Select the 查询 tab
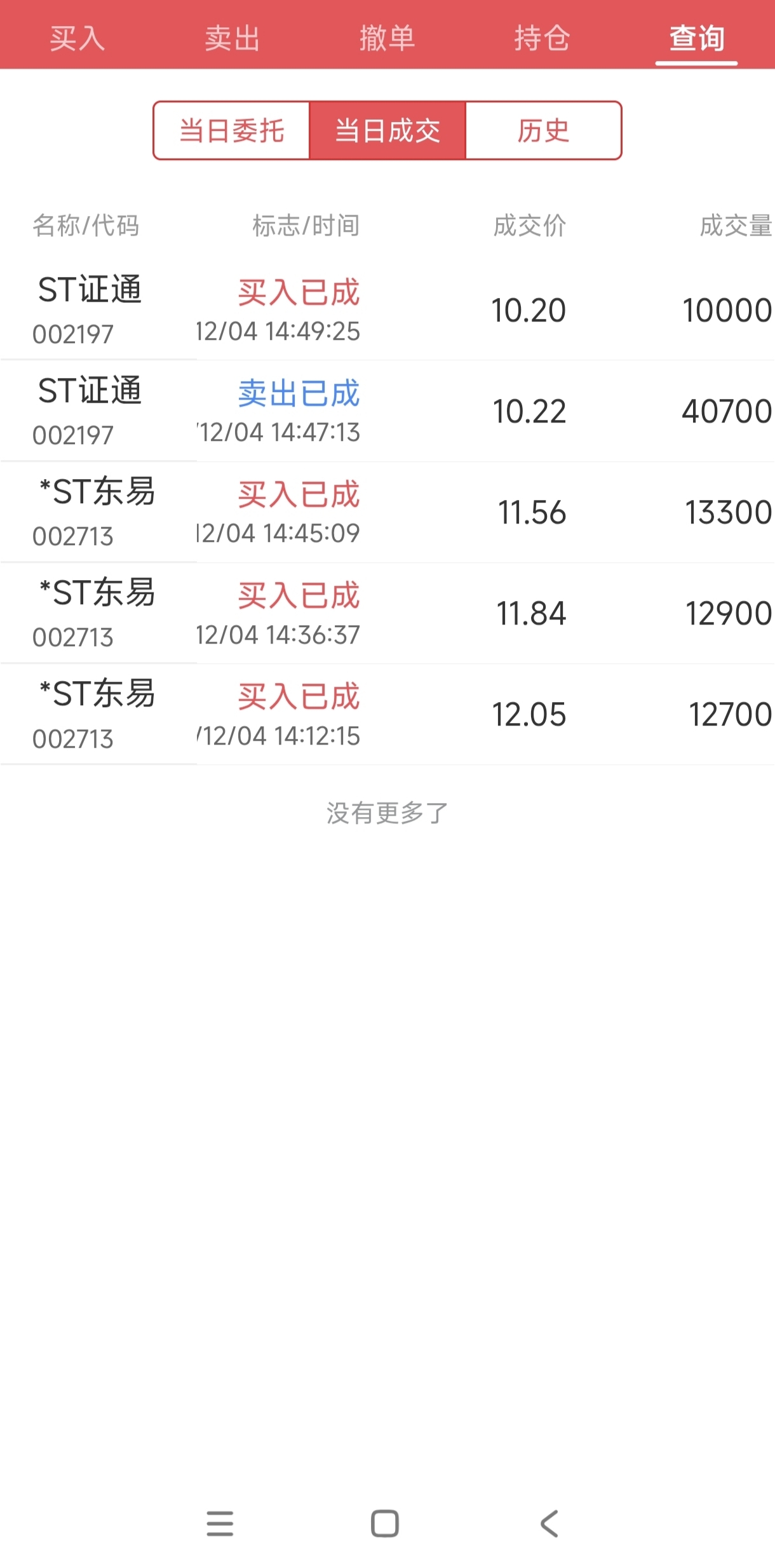775x1568 pixels. pos(696,38)
